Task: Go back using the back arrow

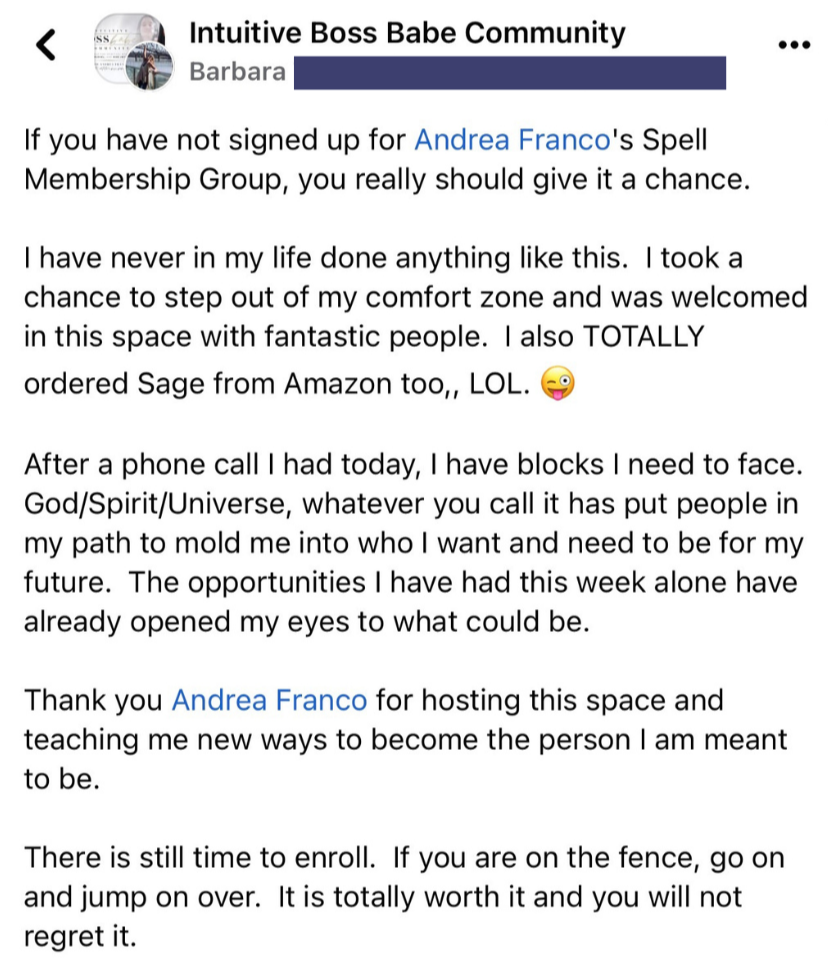Action: (x=45, y=45)
